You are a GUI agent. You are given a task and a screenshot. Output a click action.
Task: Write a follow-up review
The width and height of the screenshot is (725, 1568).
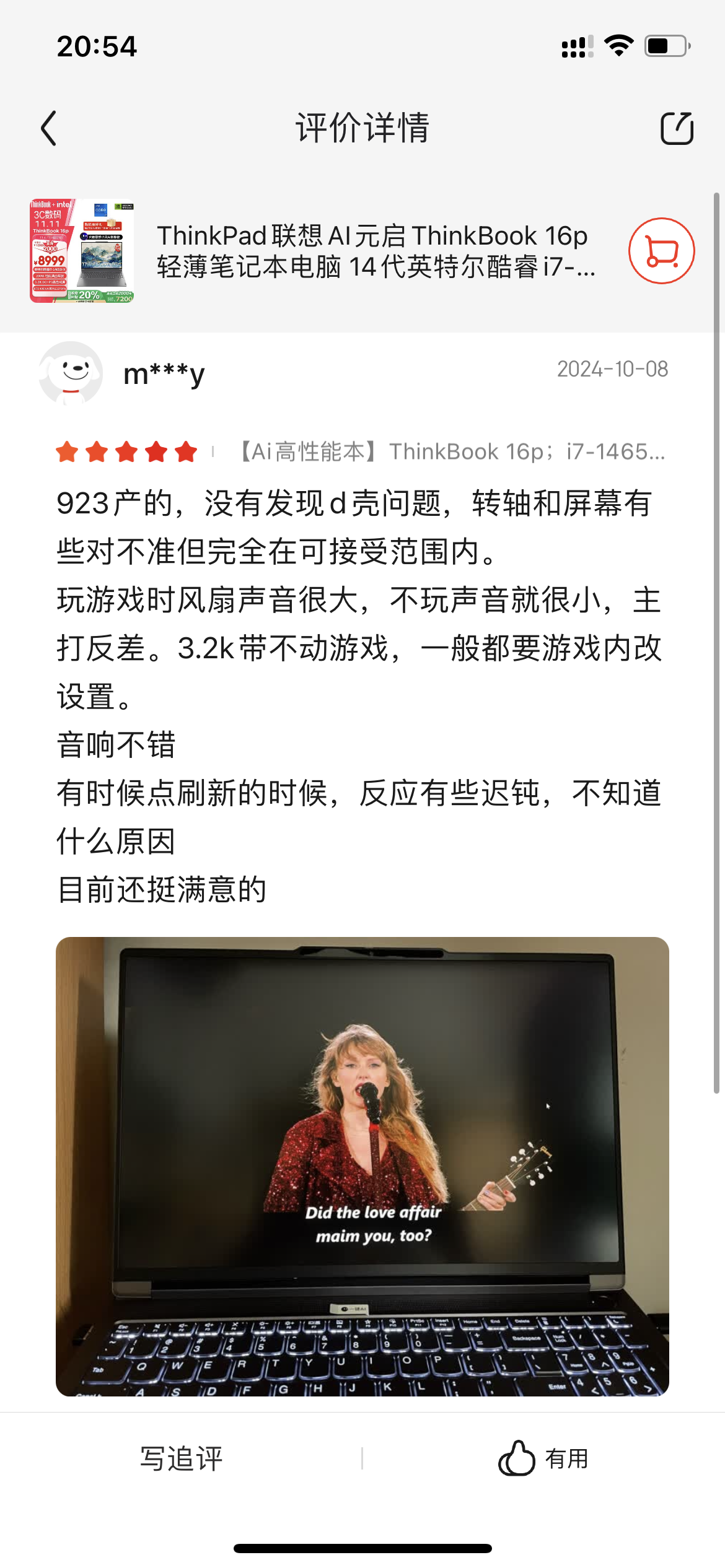181,1458
